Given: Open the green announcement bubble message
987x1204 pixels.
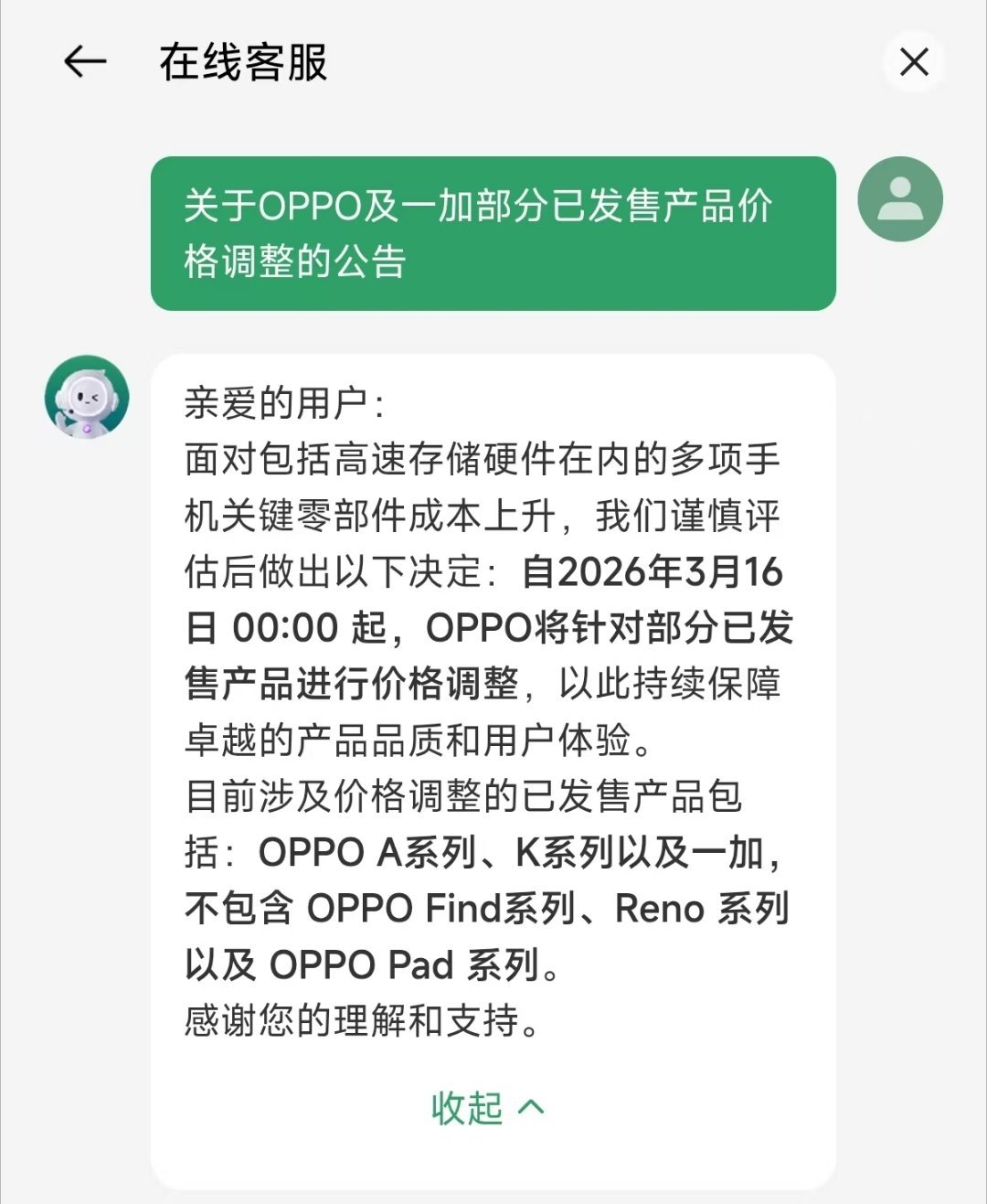Looking at the screenshot, I should point(493,230).
